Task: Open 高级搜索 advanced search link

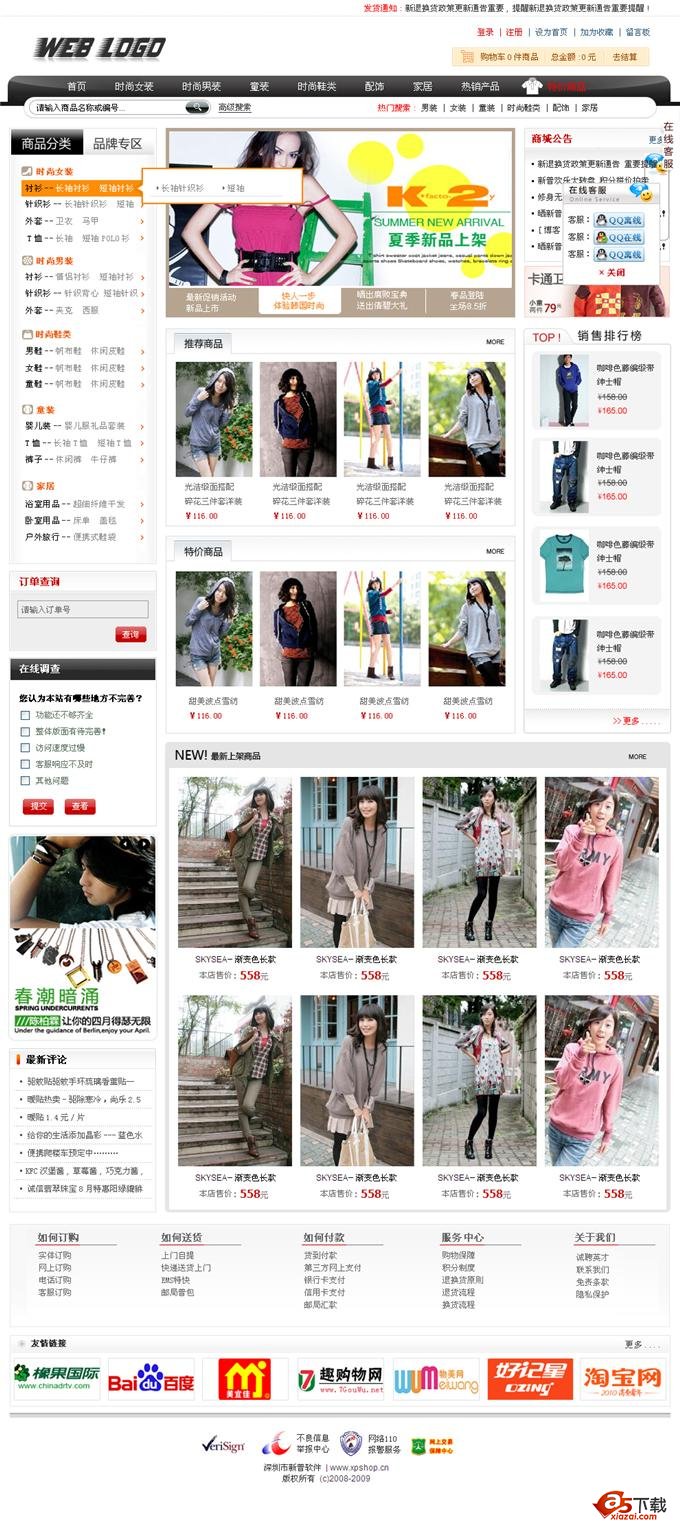Action: pos(236,107)
